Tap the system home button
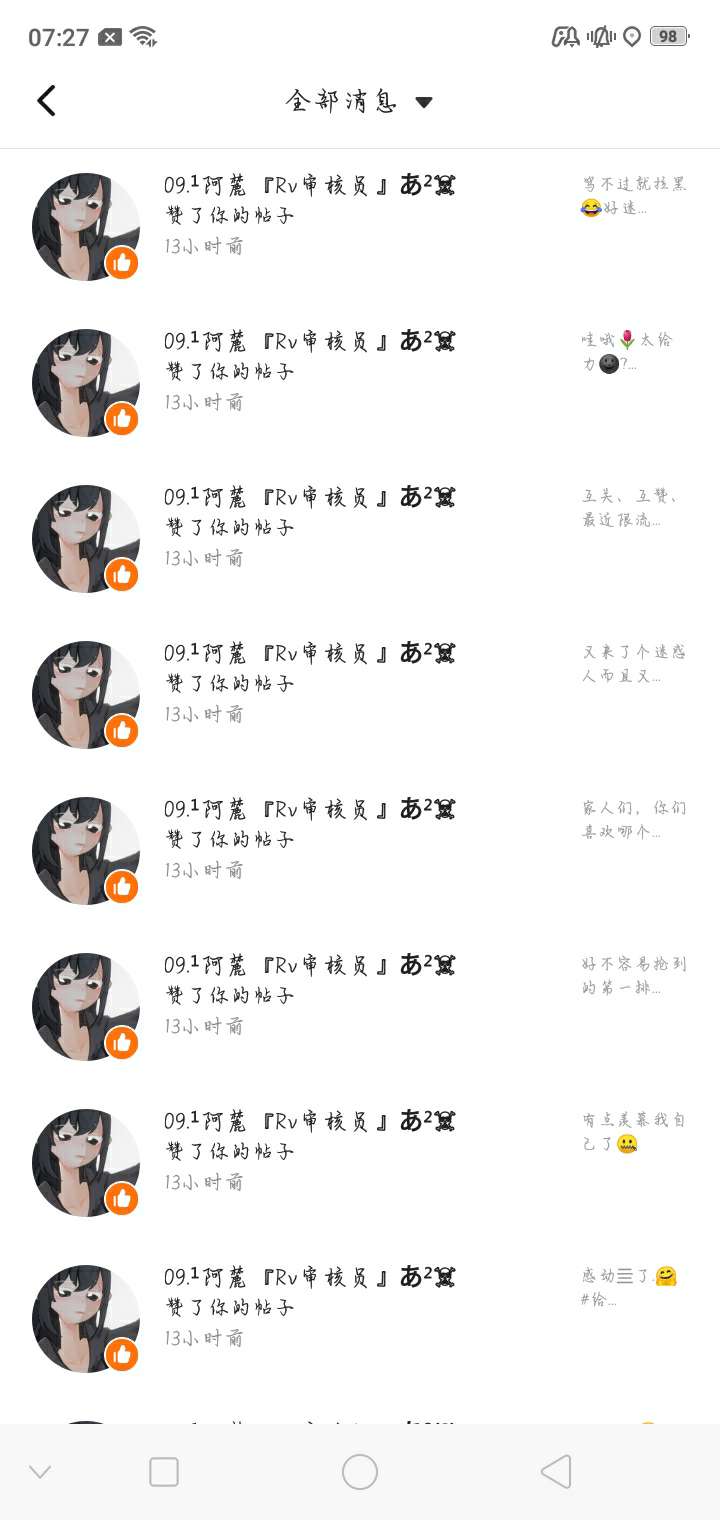 (360, 1472)
